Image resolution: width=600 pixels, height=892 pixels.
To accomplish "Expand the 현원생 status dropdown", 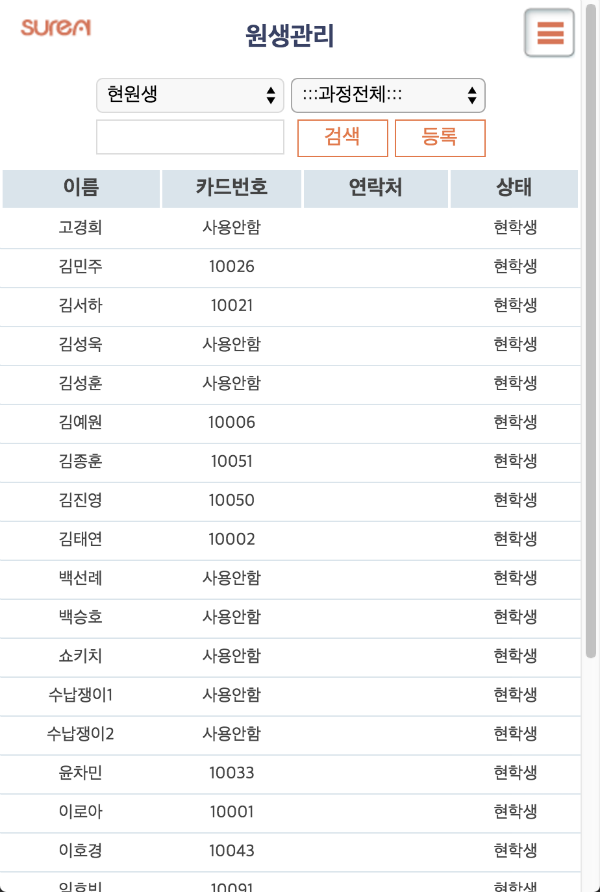I will [x=190, y=95].
